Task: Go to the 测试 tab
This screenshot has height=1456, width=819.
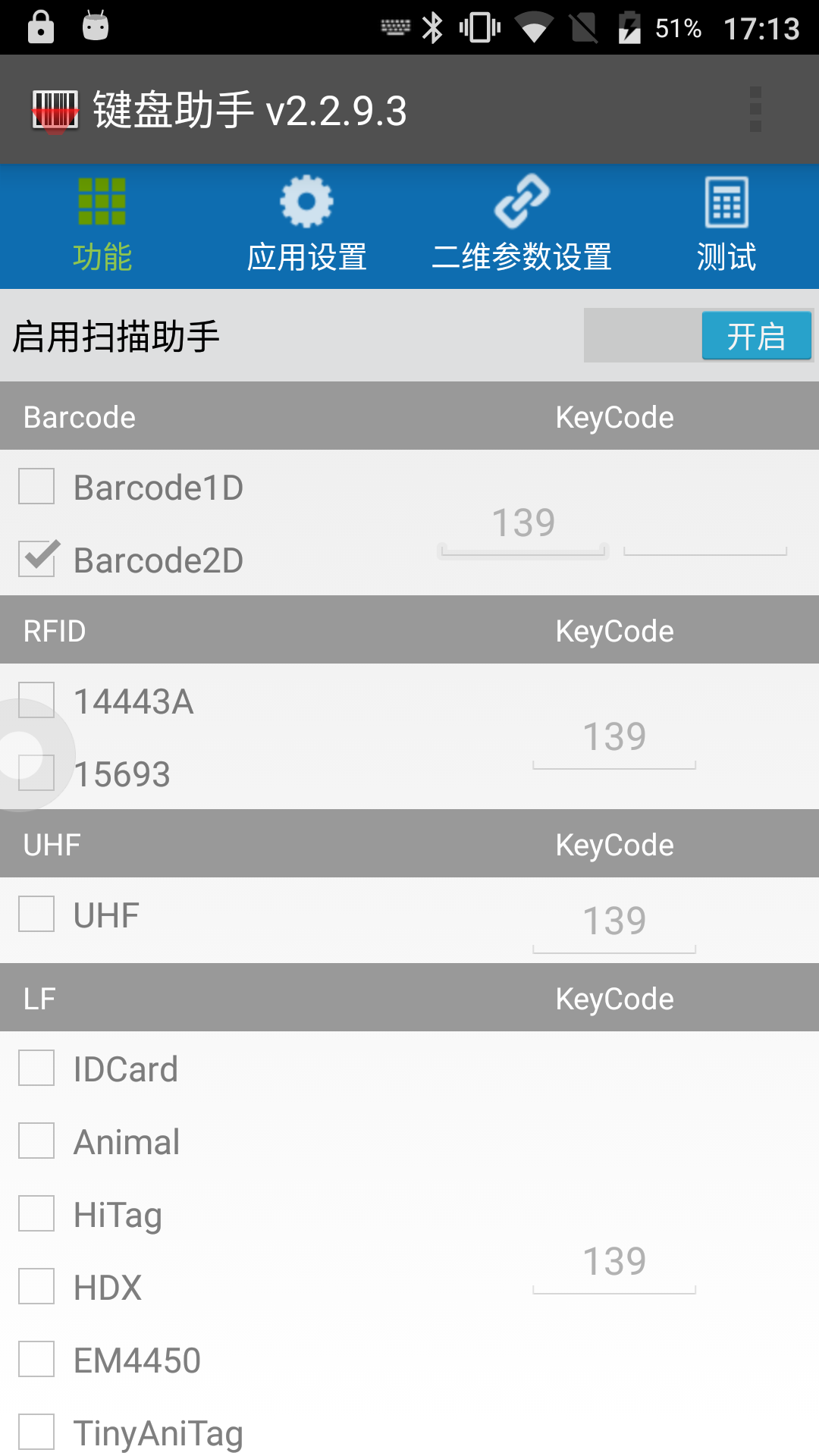Action: [x=726, y=225]
